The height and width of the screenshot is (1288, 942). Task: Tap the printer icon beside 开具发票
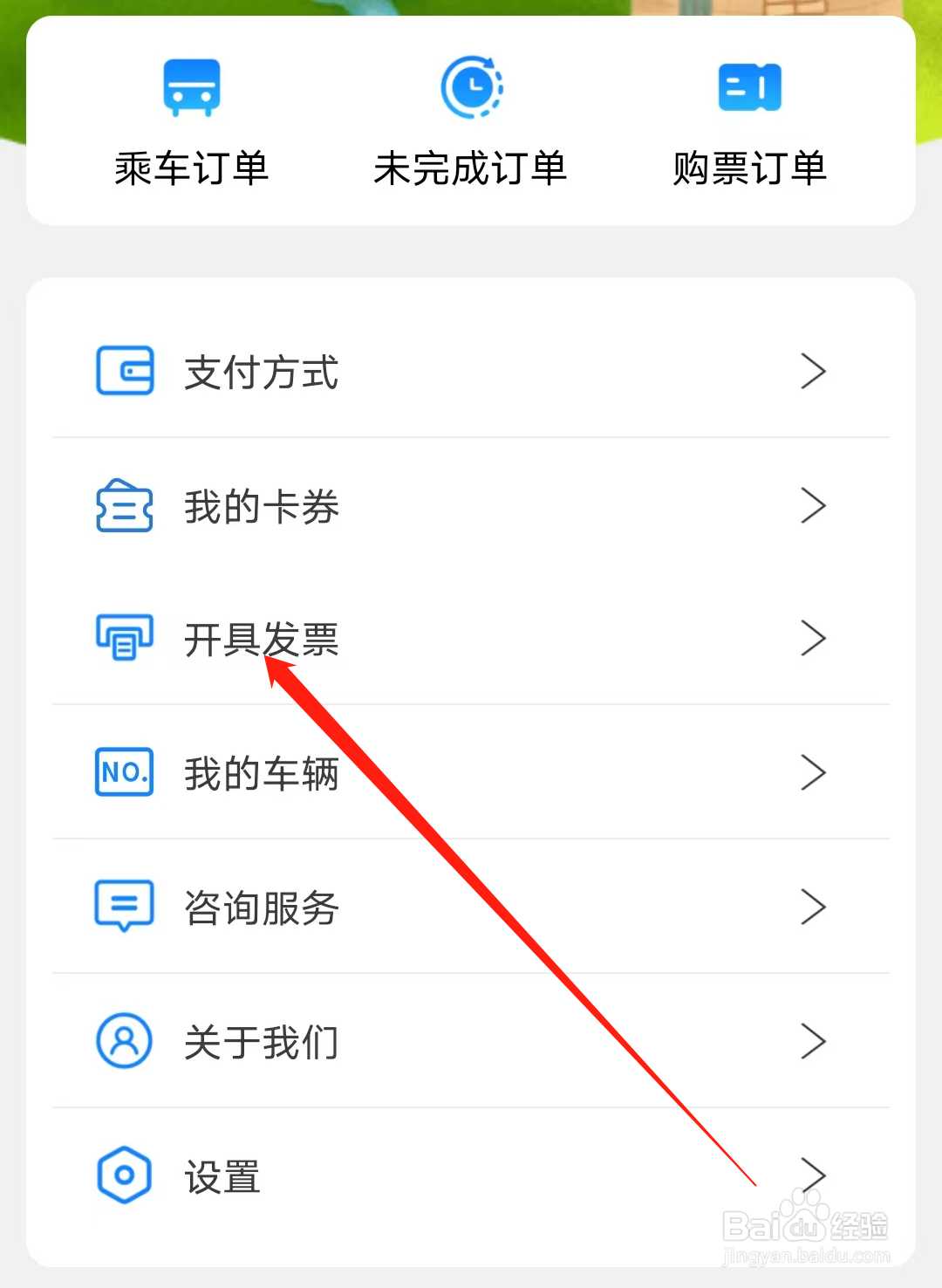124,640
